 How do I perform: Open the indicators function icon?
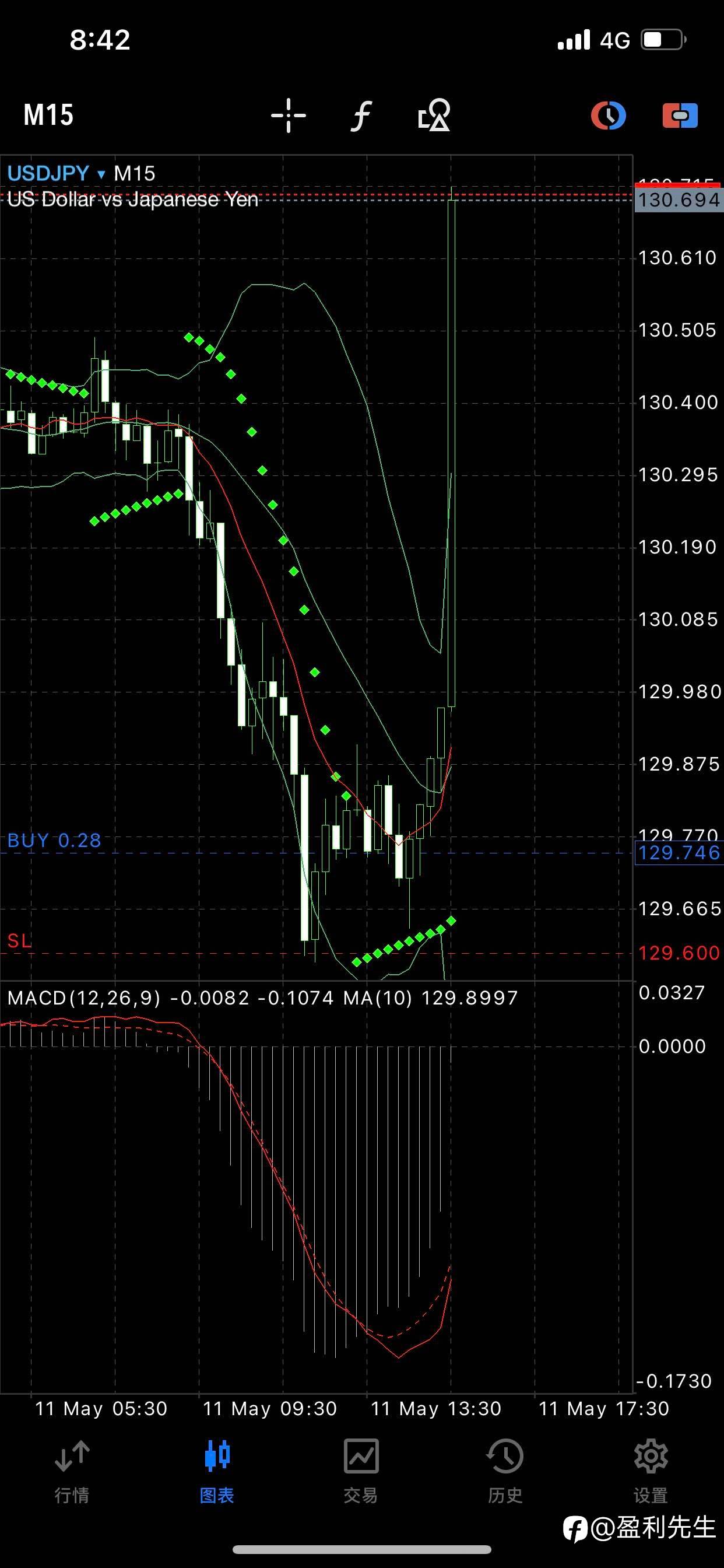click(361, 115)
